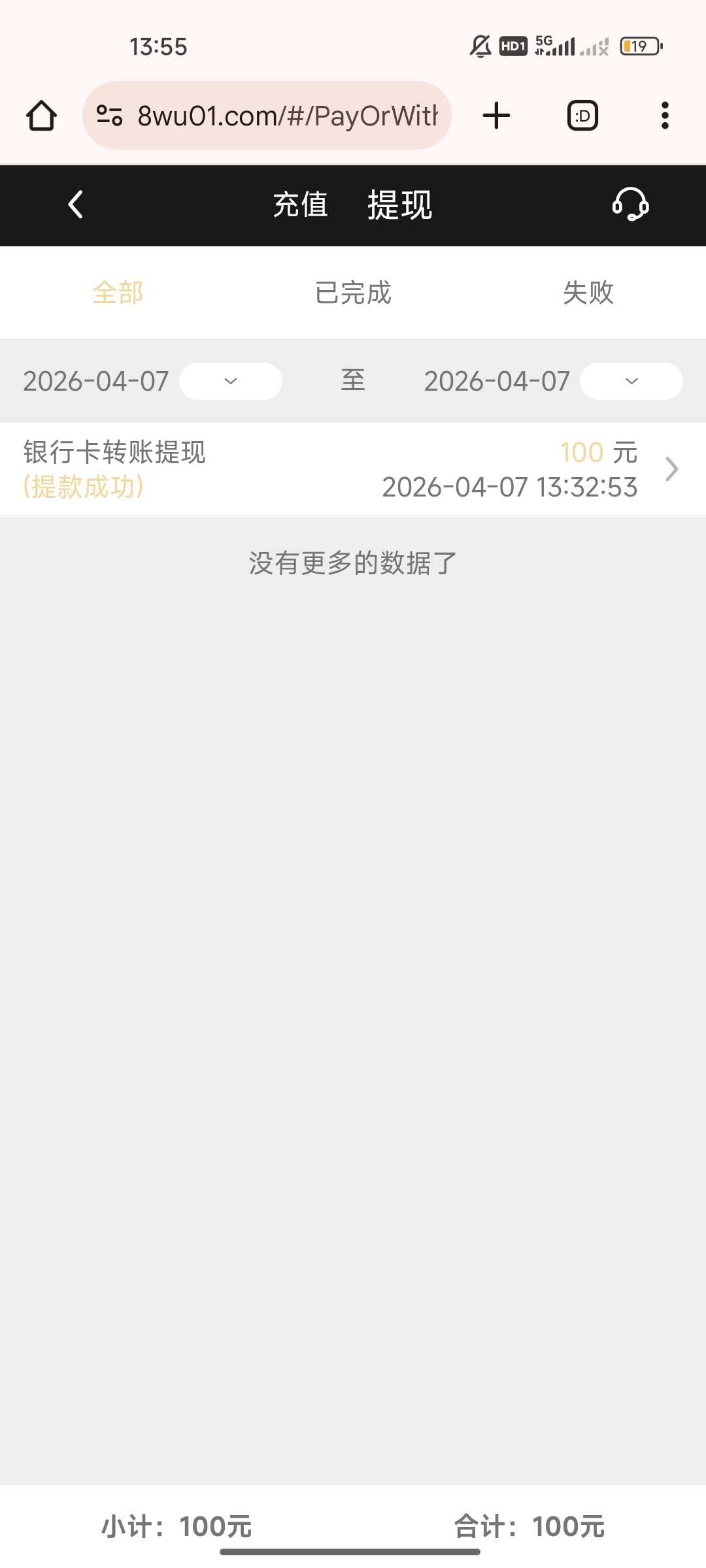Screen dimensions: 706x1568
Task: Open the end date dropdown
Action: click(x=631, y=381)
